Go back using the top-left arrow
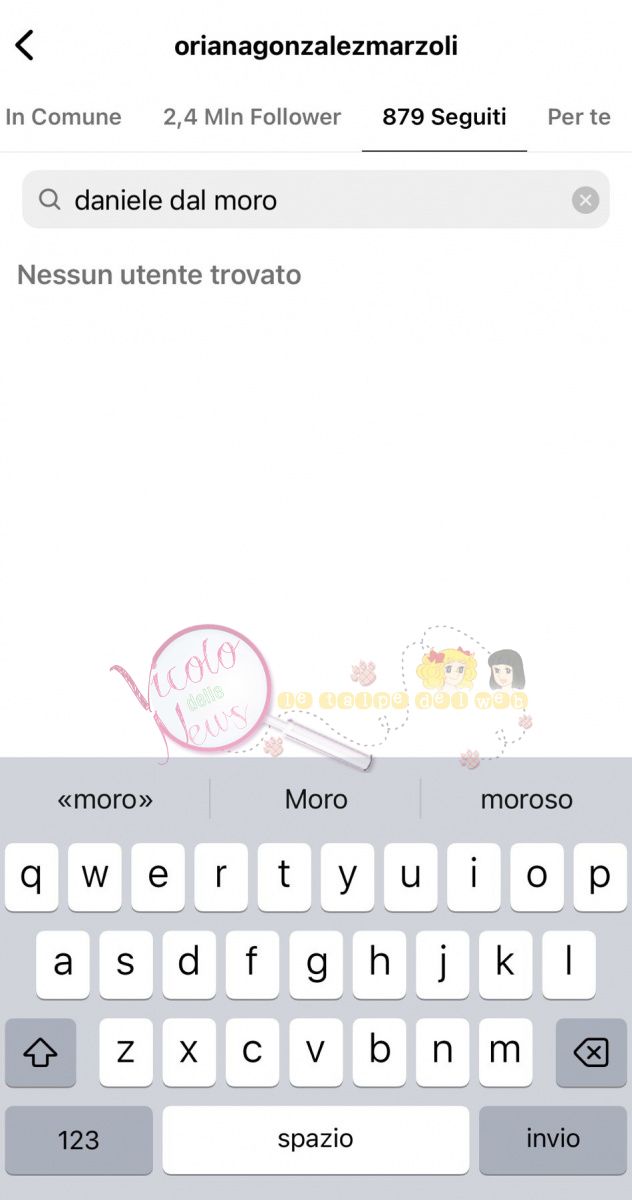 pyautogui.click(x=25, y=46)
